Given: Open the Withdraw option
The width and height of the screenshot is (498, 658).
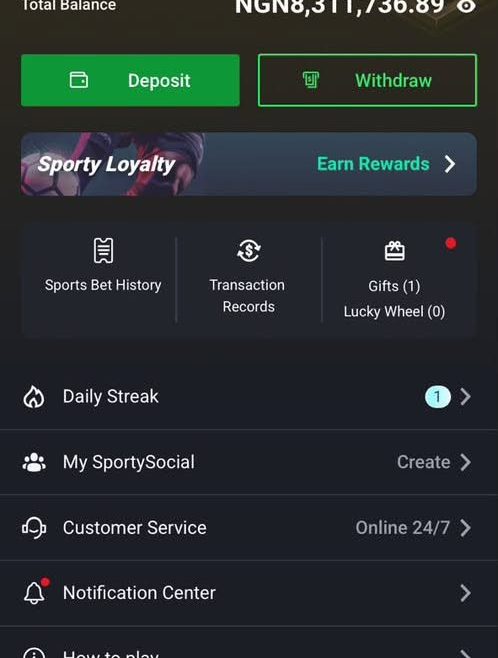Looking at the screenshot, I should pos(367,80).
